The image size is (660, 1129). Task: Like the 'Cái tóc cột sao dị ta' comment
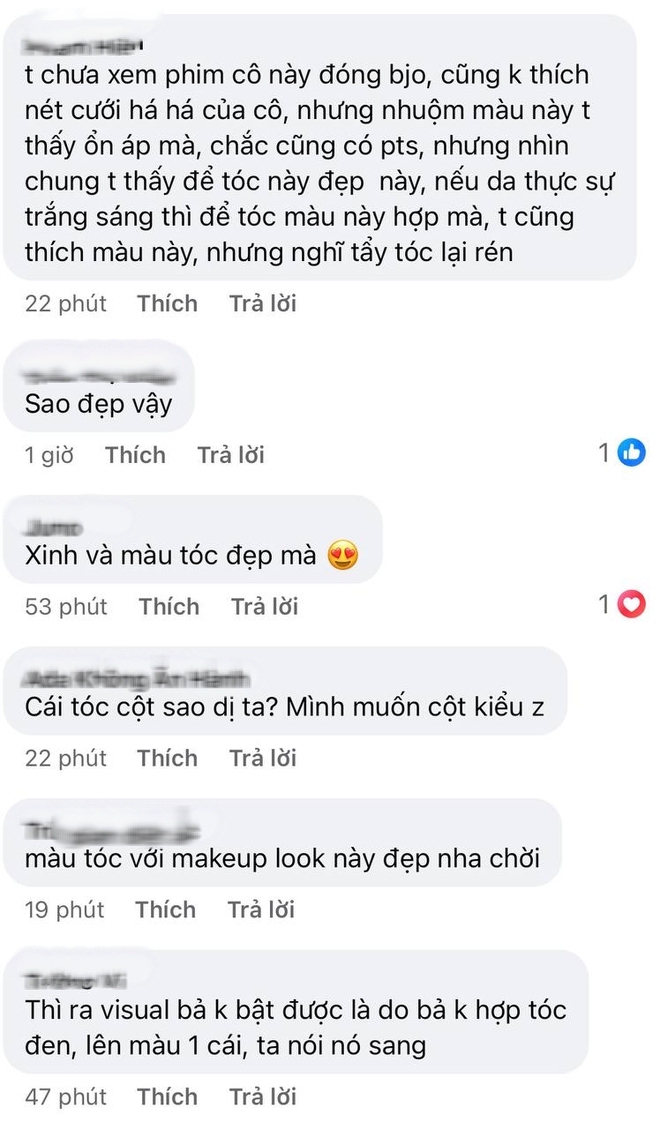[x=167, y=758]
